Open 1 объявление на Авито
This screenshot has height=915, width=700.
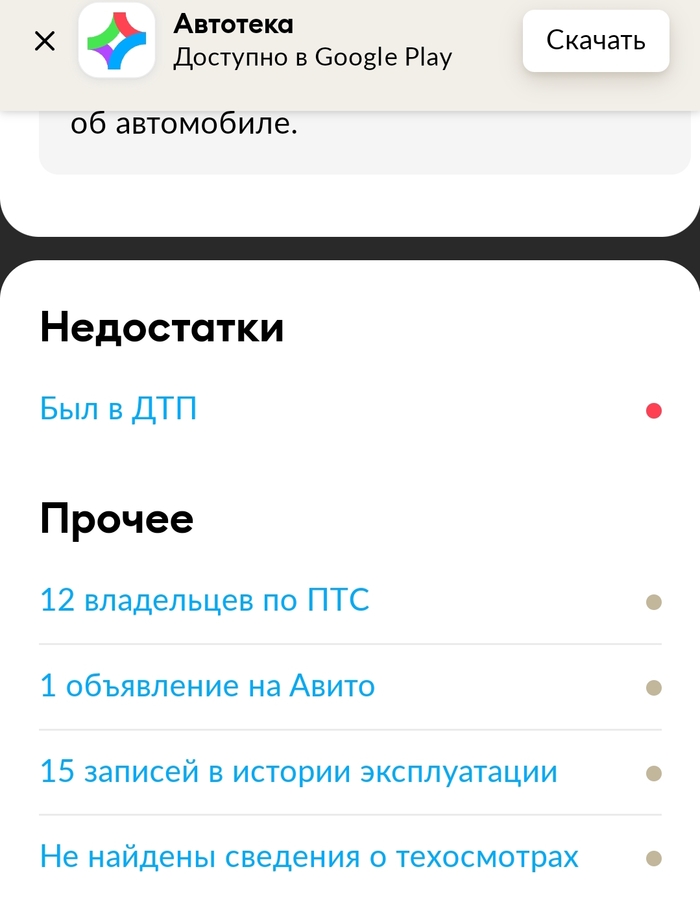click(207, 687)
